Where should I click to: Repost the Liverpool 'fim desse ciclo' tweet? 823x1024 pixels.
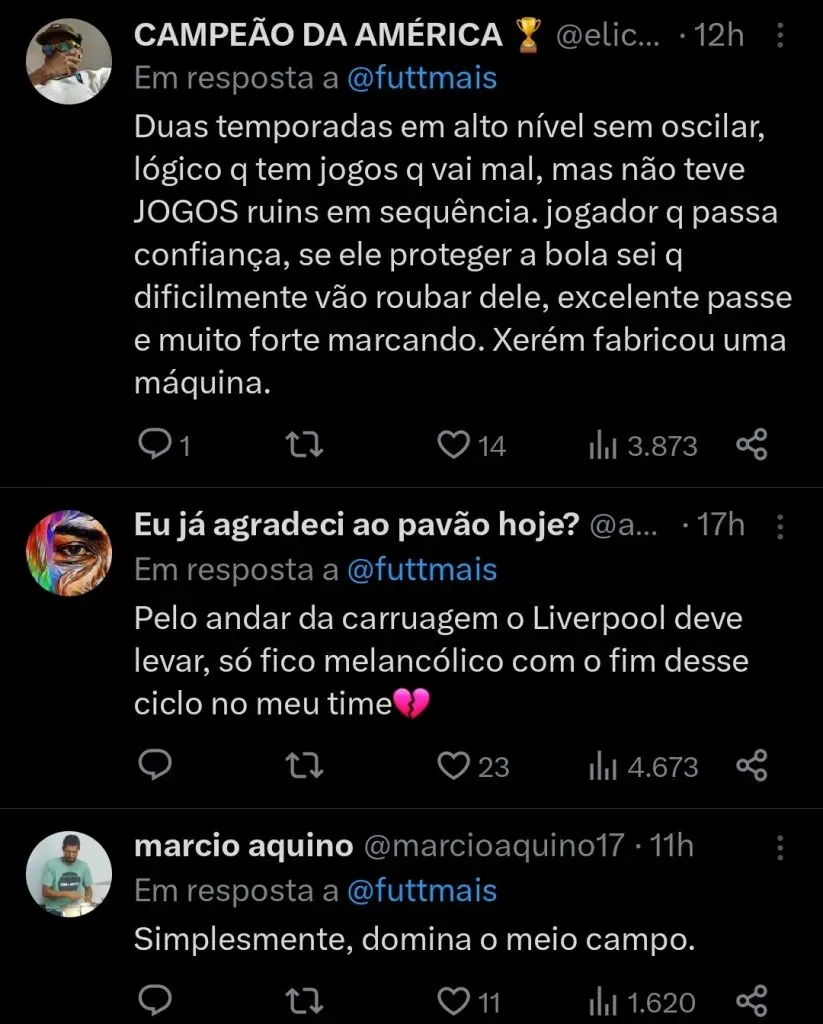300,766
